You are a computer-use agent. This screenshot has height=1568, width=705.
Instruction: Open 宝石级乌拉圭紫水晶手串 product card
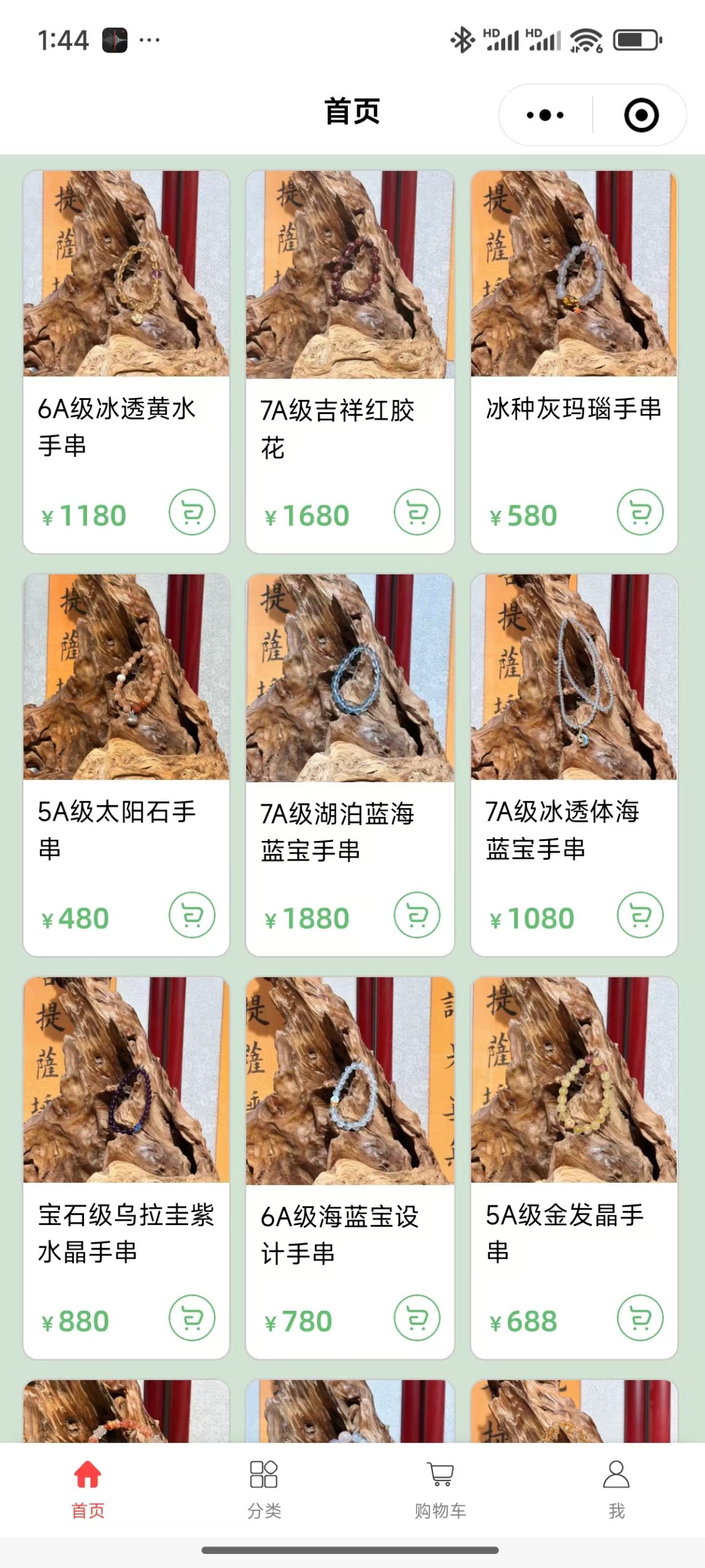(126, 1081)
